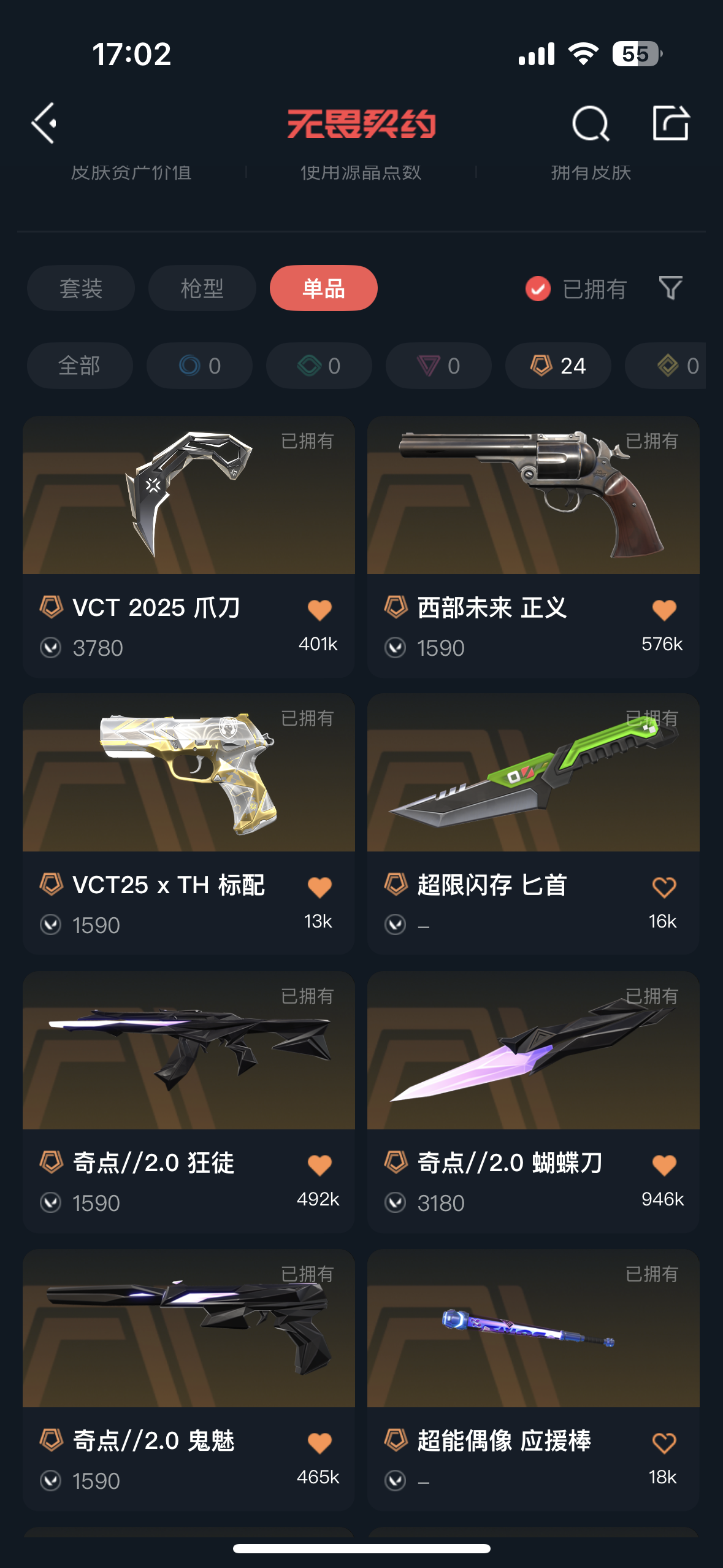Filter by the blue circle tier chip

[x=199, y=366]
